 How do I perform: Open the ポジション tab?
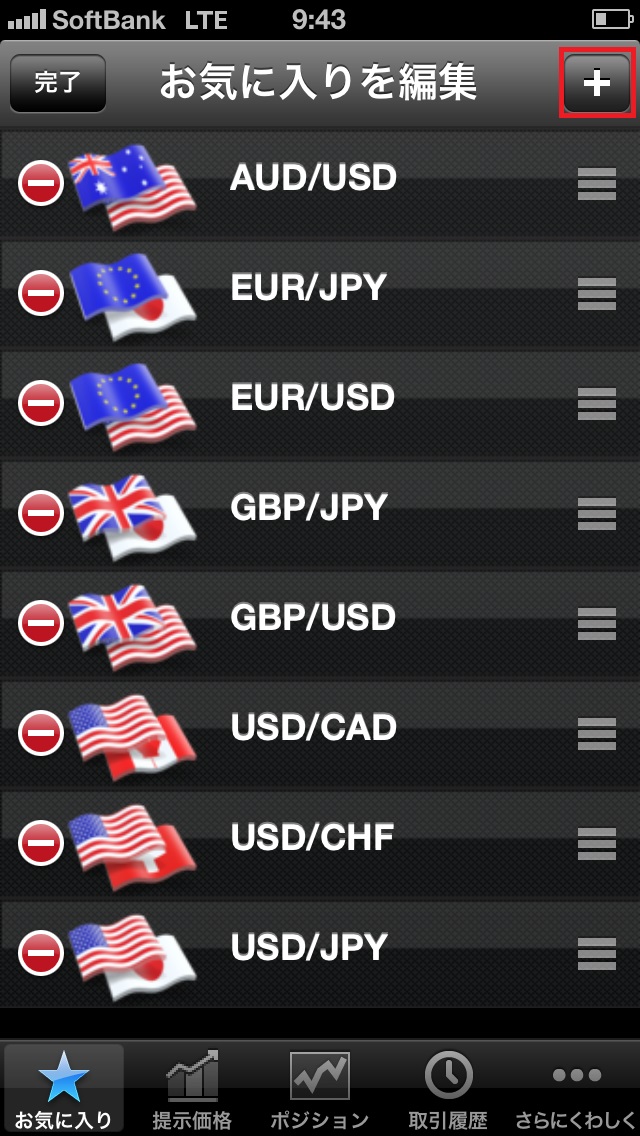tap(320, 1088)
